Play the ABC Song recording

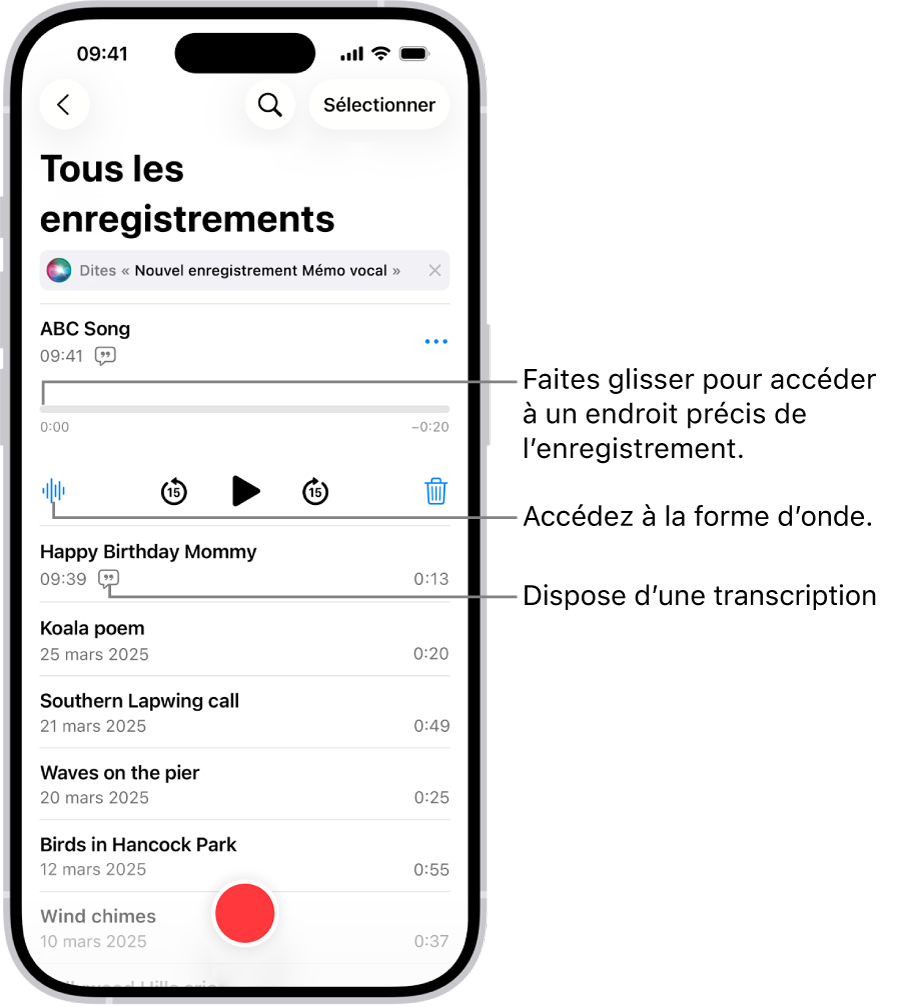point(245,491)
